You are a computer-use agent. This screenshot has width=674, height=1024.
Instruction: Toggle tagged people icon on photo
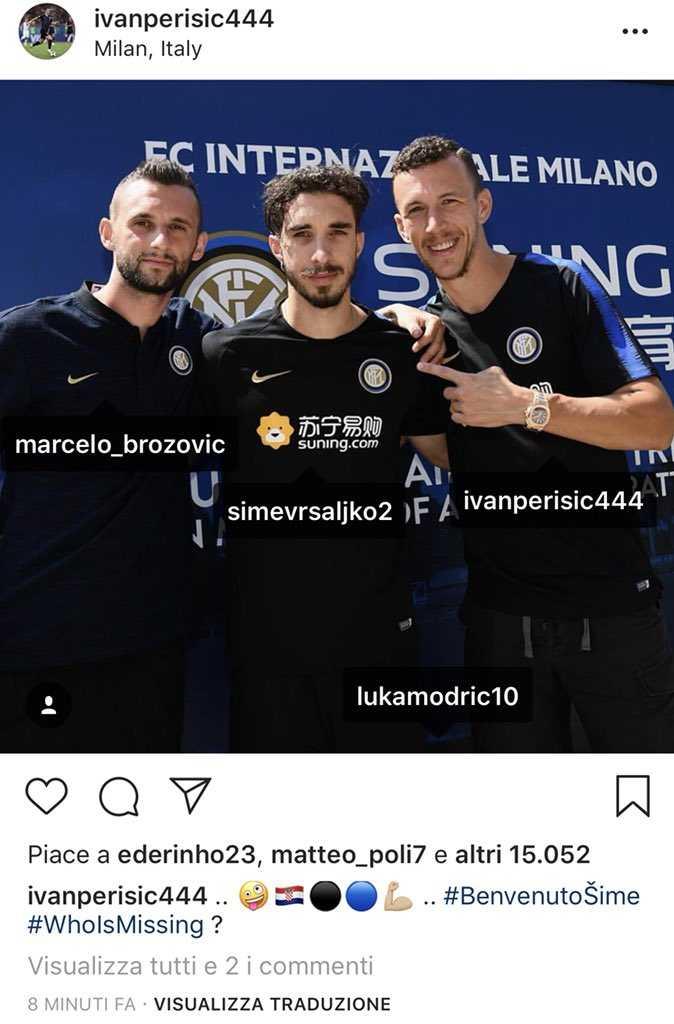click(x=48, y=705)
